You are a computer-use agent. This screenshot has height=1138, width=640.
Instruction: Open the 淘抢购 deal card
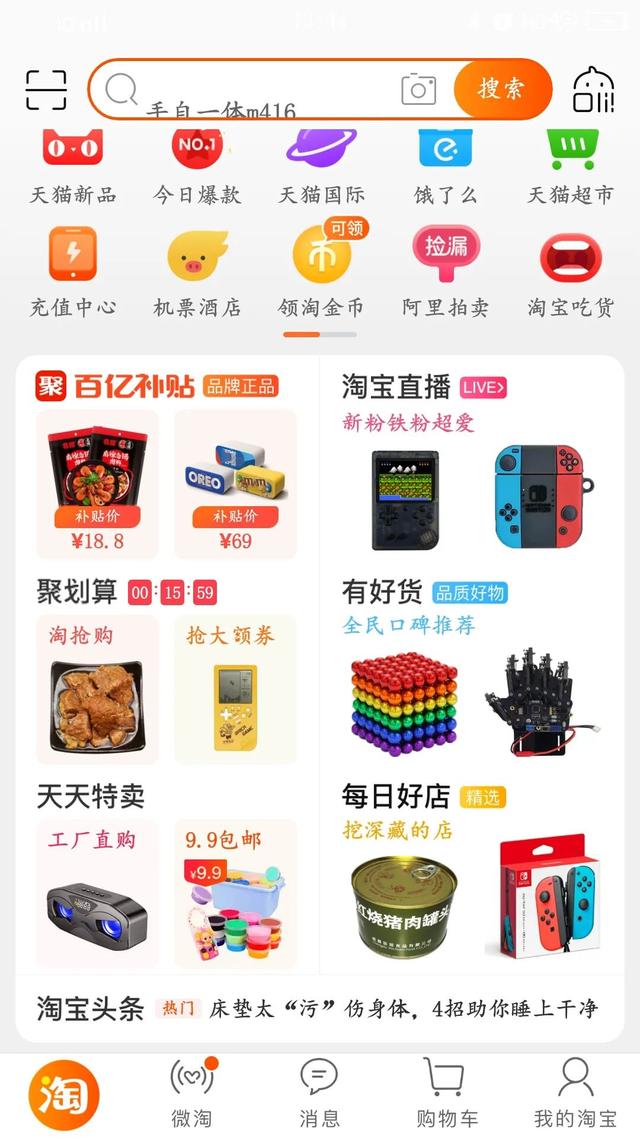point(97,690)
